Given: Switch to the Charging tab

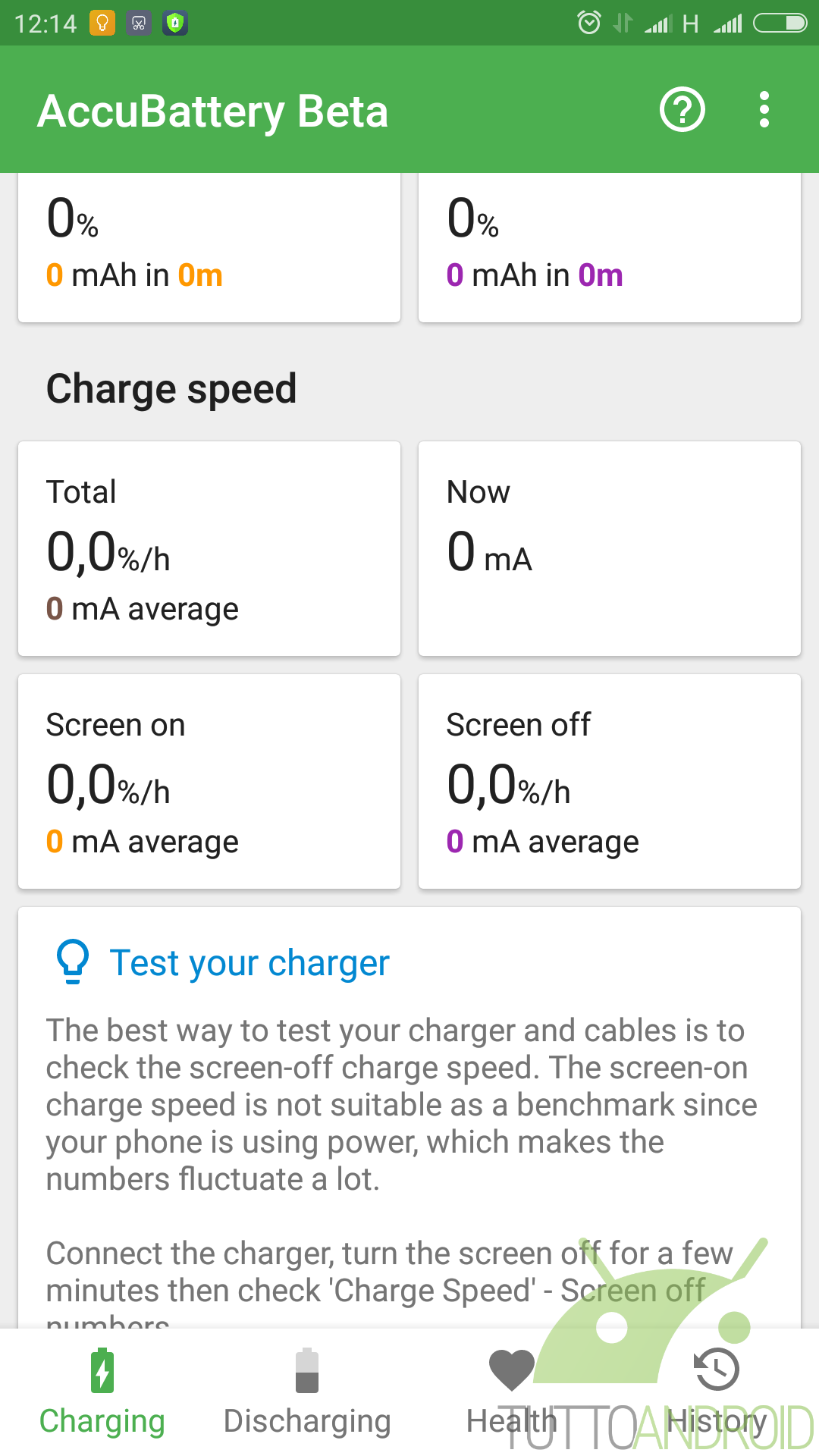Looking at the screenshot, I should coord(102,1392).
